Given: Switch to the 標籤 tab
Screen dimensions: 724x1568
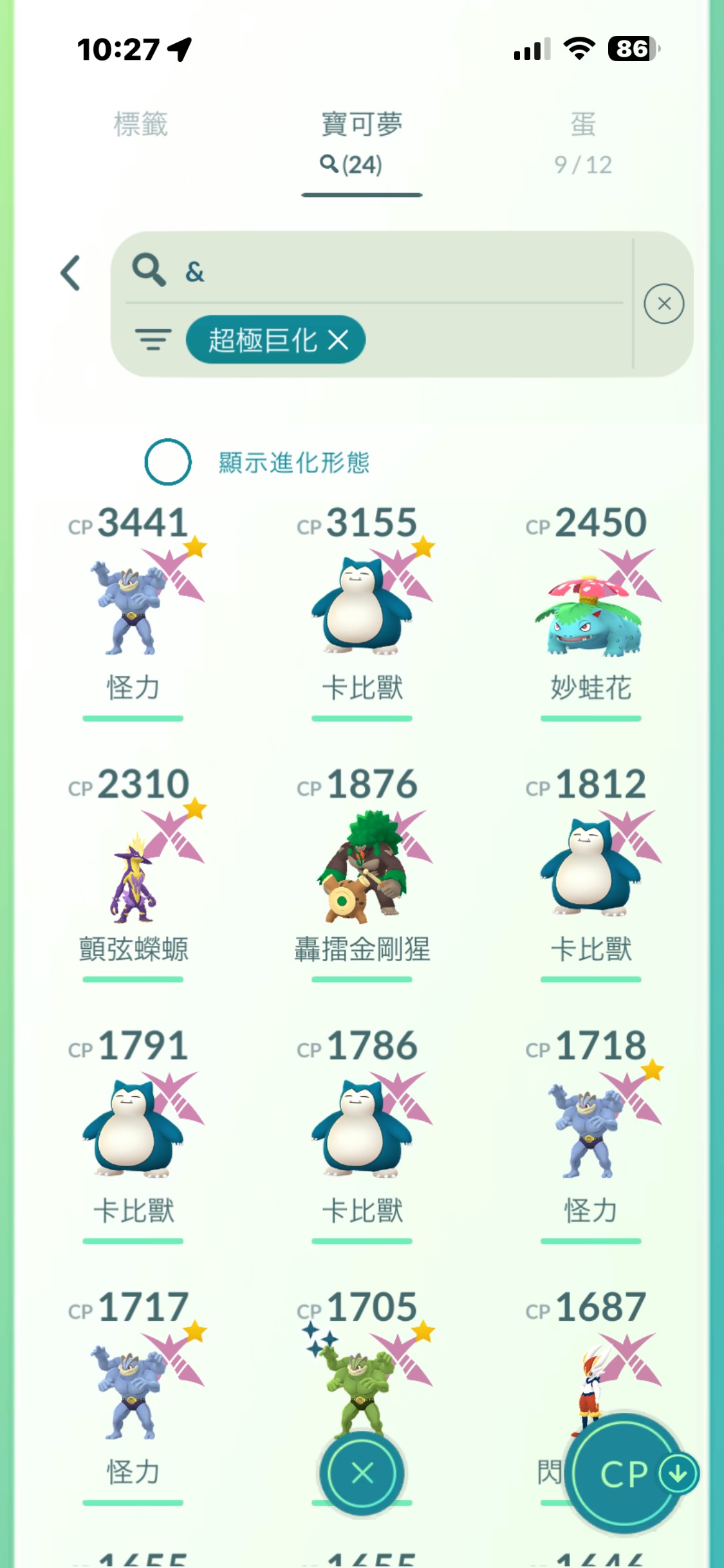Looking at the screenshot, I should coord(140,125).
